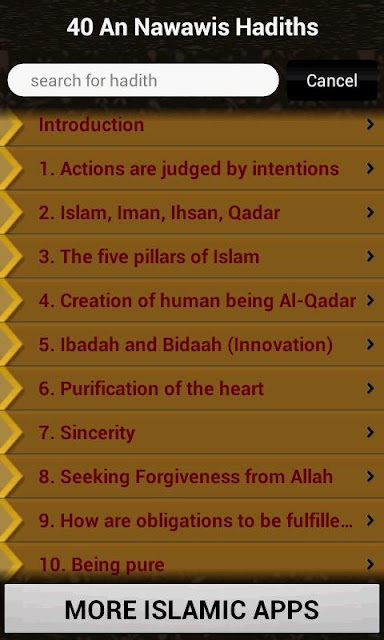This screenshot has height=640, width=384.
Task: Open hadith 1 Actions are judged by intentions
Action: tap(192, 169)
